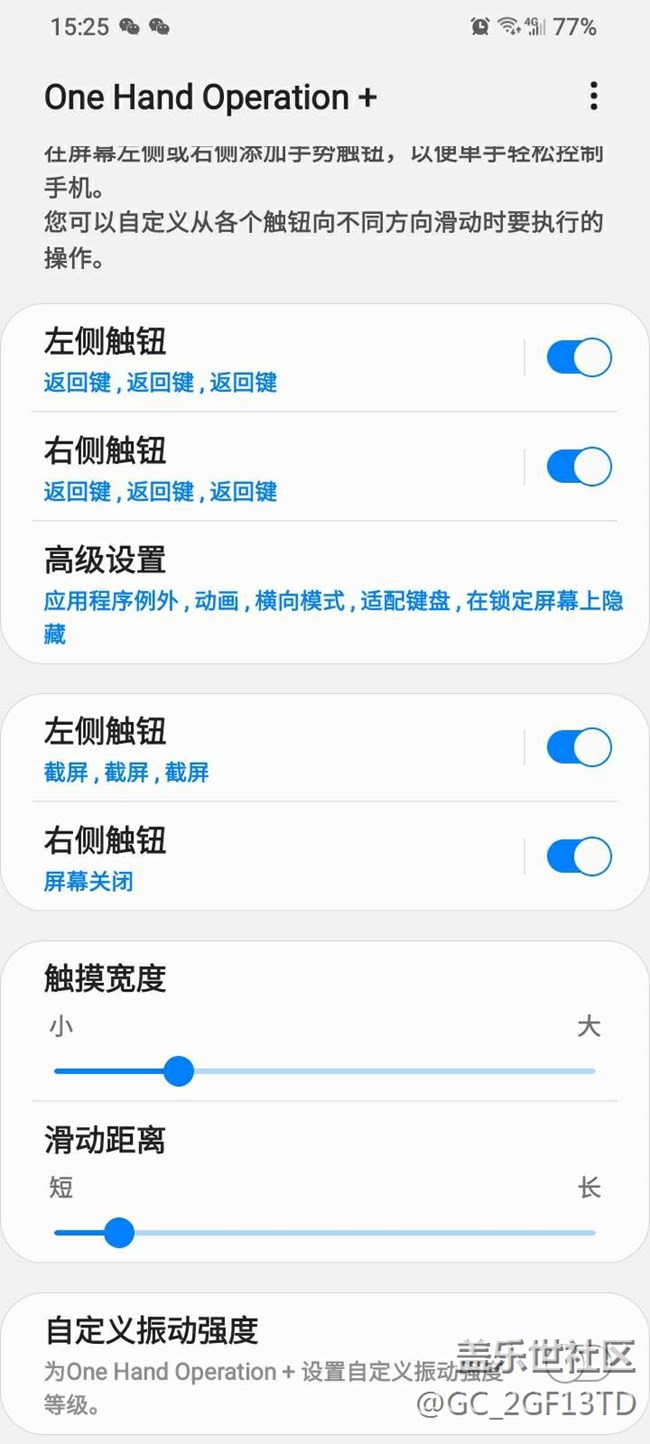Screen dimensions: 650x1444
Task: Open the 右侧触钮 row showing 屏幕关闭
Action: click(270, 857)
